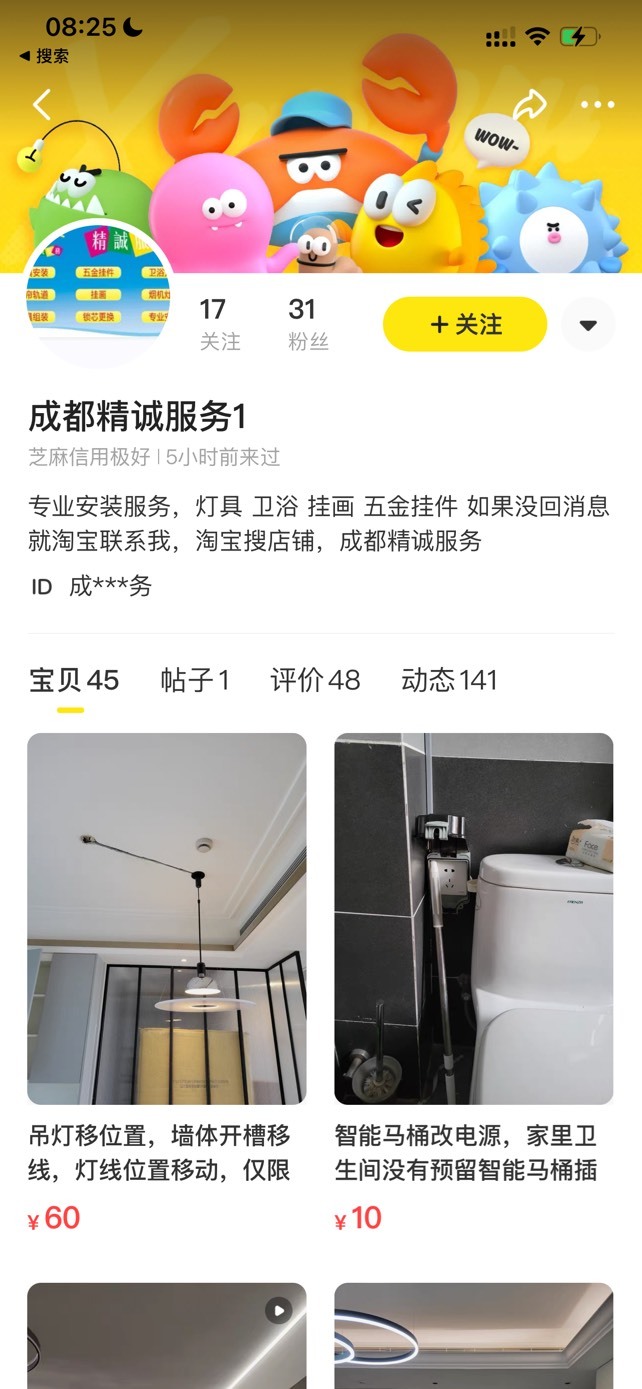Go back with the top-left arrow
The image size is (642, 1389).
click(x=41, y=104)
